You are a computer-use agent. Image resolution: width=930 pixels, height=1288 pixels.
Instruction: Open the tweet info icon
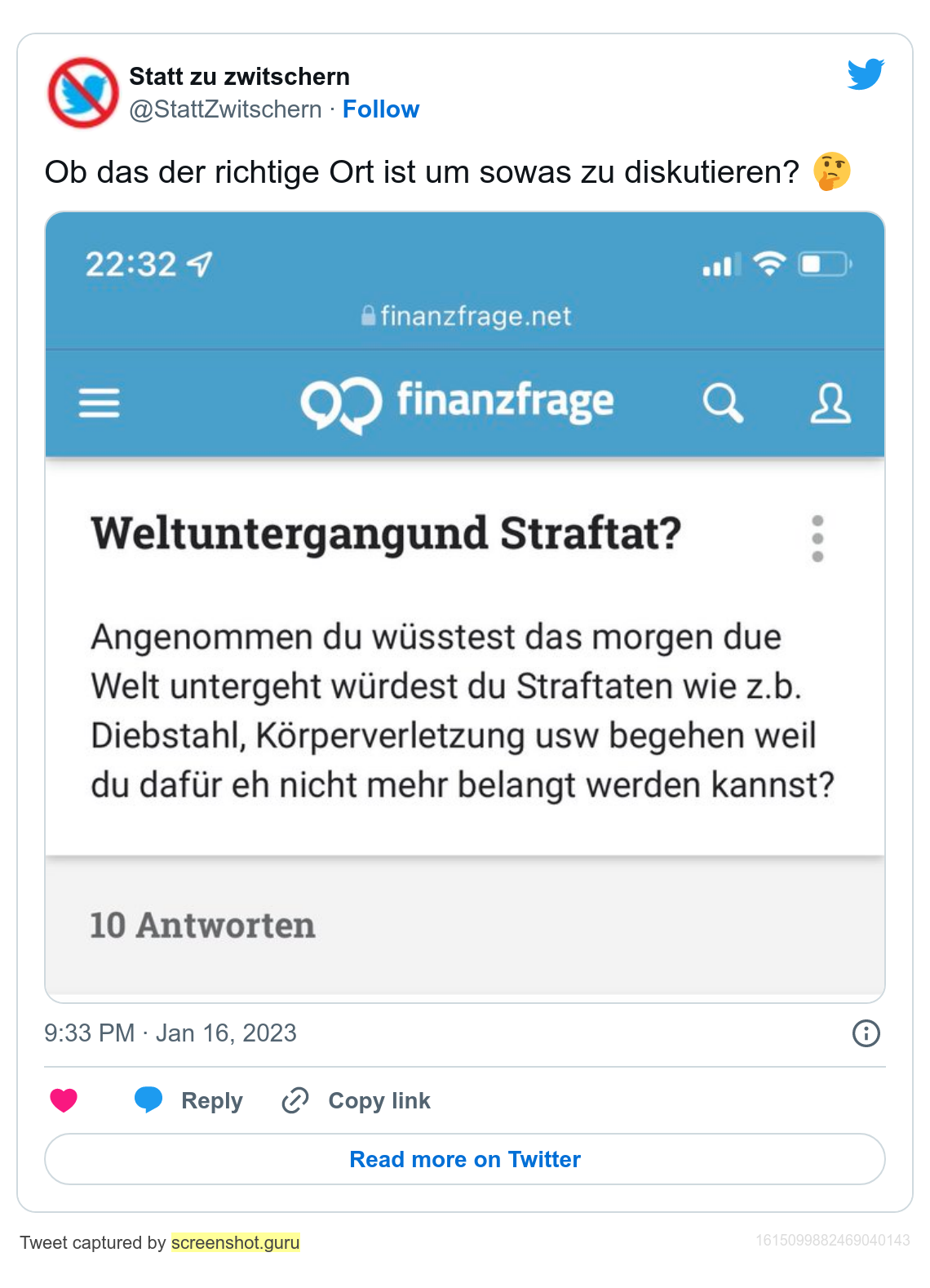pos(866,1033)
